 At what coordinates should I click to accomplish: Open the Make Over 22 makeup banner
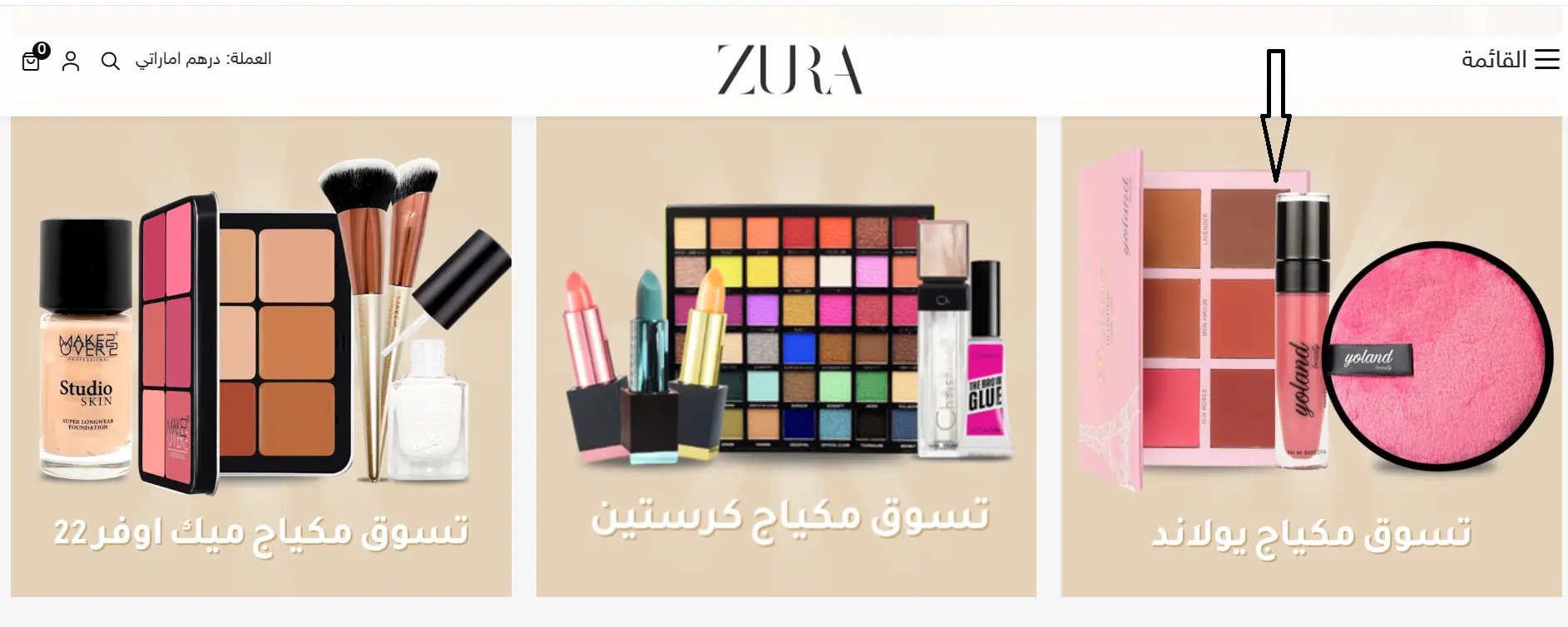pos(261,358)
